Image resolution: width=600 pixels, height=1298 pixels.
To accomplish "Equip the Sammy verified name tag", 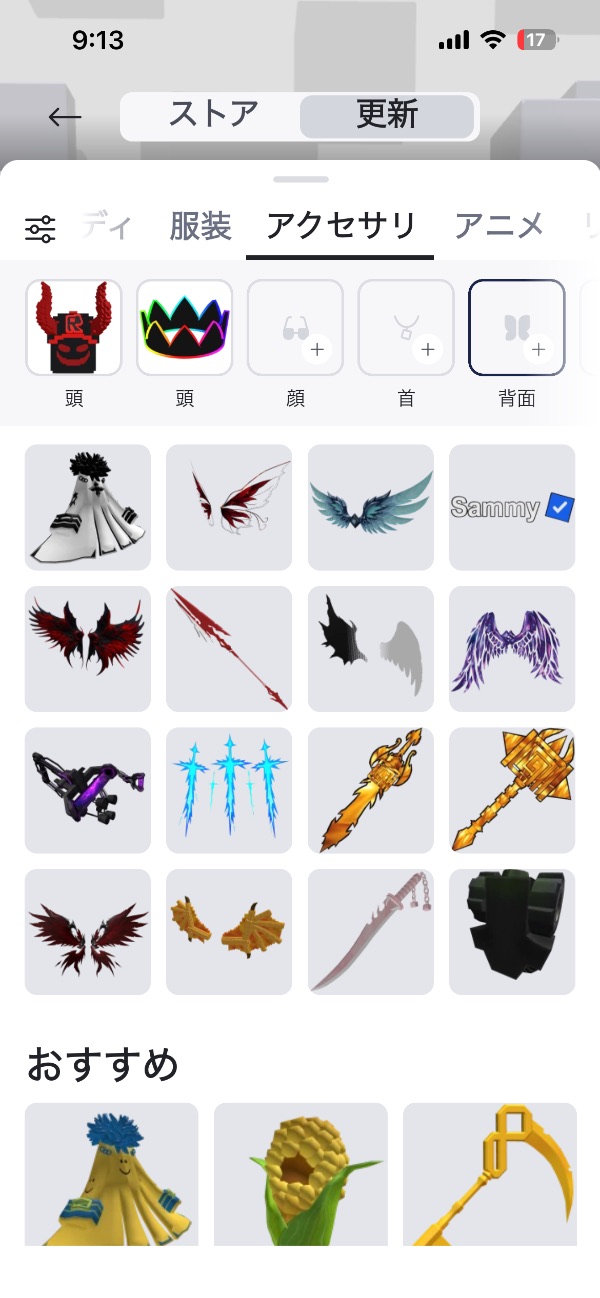I will (512, 508).
